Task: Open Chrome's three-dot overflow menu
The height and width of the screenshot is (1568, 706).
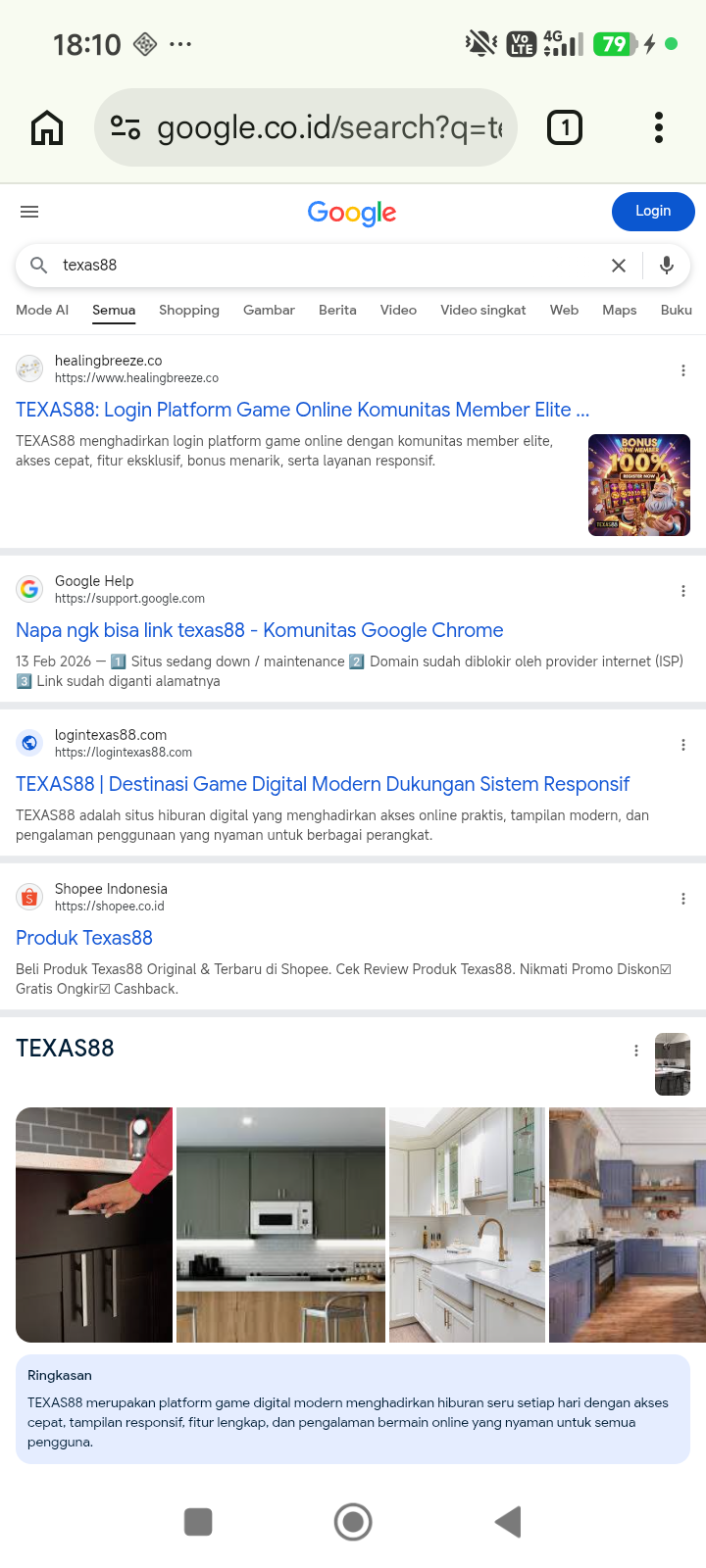Action: pos(659,127)
